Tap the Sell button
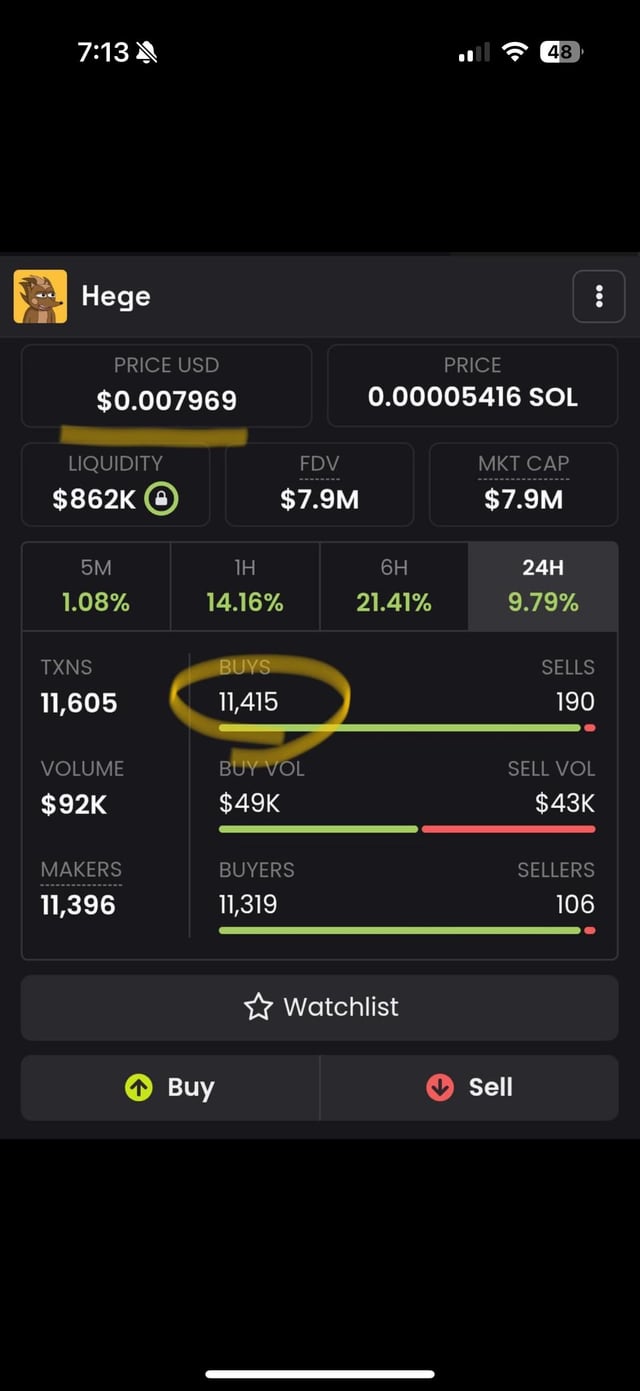Viewport: 640px width, 1391px height. point(469,1087)
